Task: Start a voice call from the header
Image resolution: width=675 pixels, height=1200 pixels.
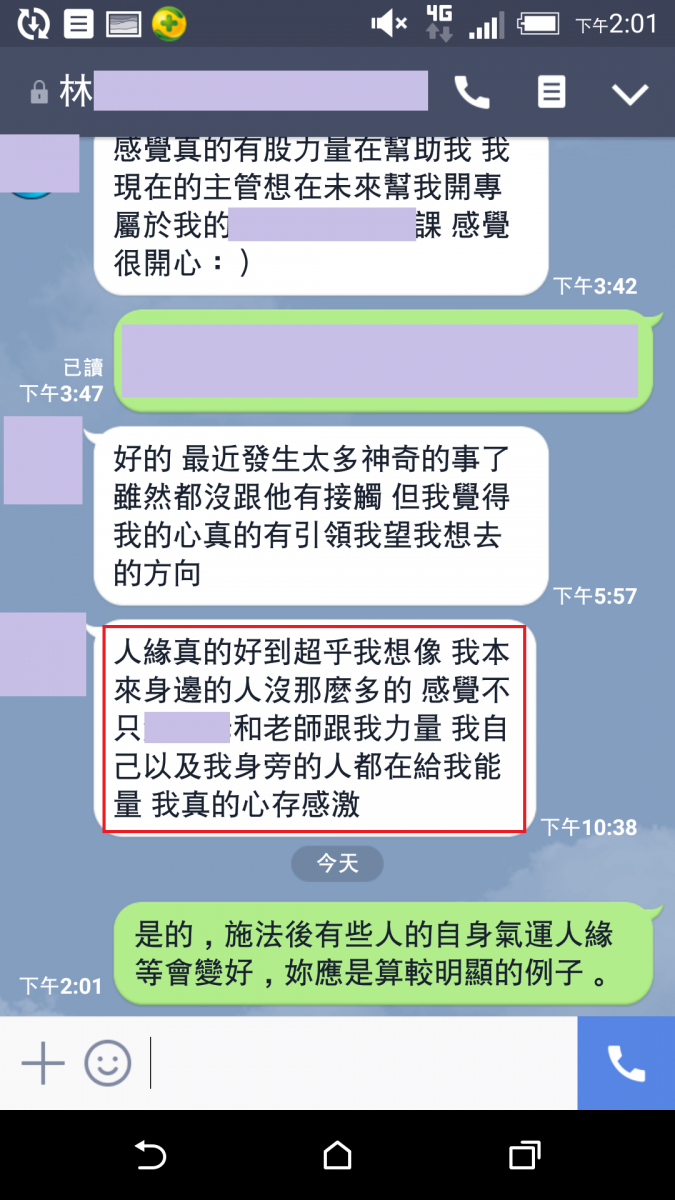Action: [x=472, y=93]
